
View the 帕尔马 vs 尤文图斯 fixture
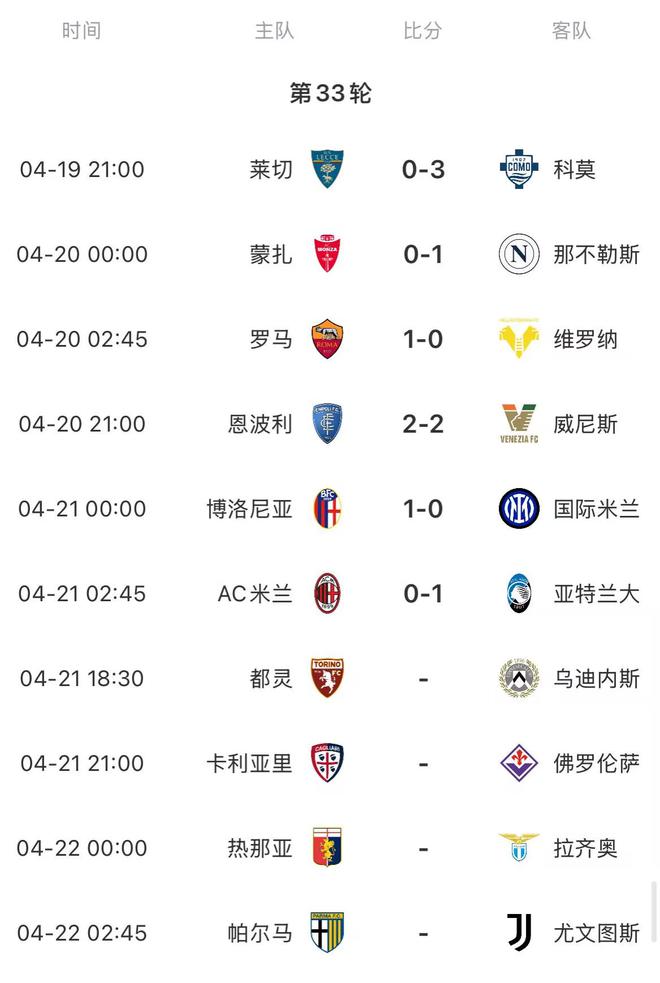(423, 934)
